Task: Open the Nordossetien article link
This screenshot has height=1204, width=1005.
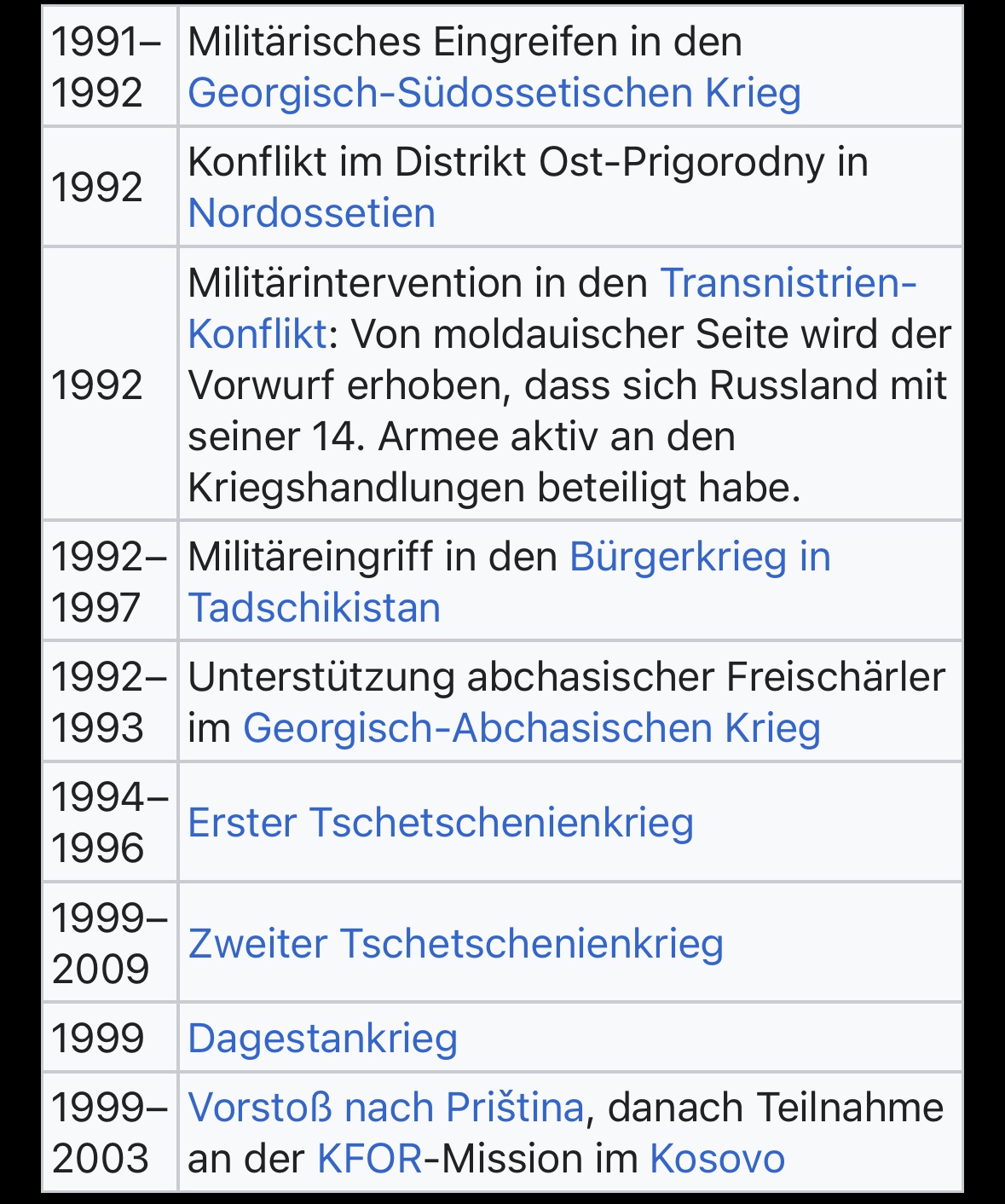Action: [x=311, y=213]
